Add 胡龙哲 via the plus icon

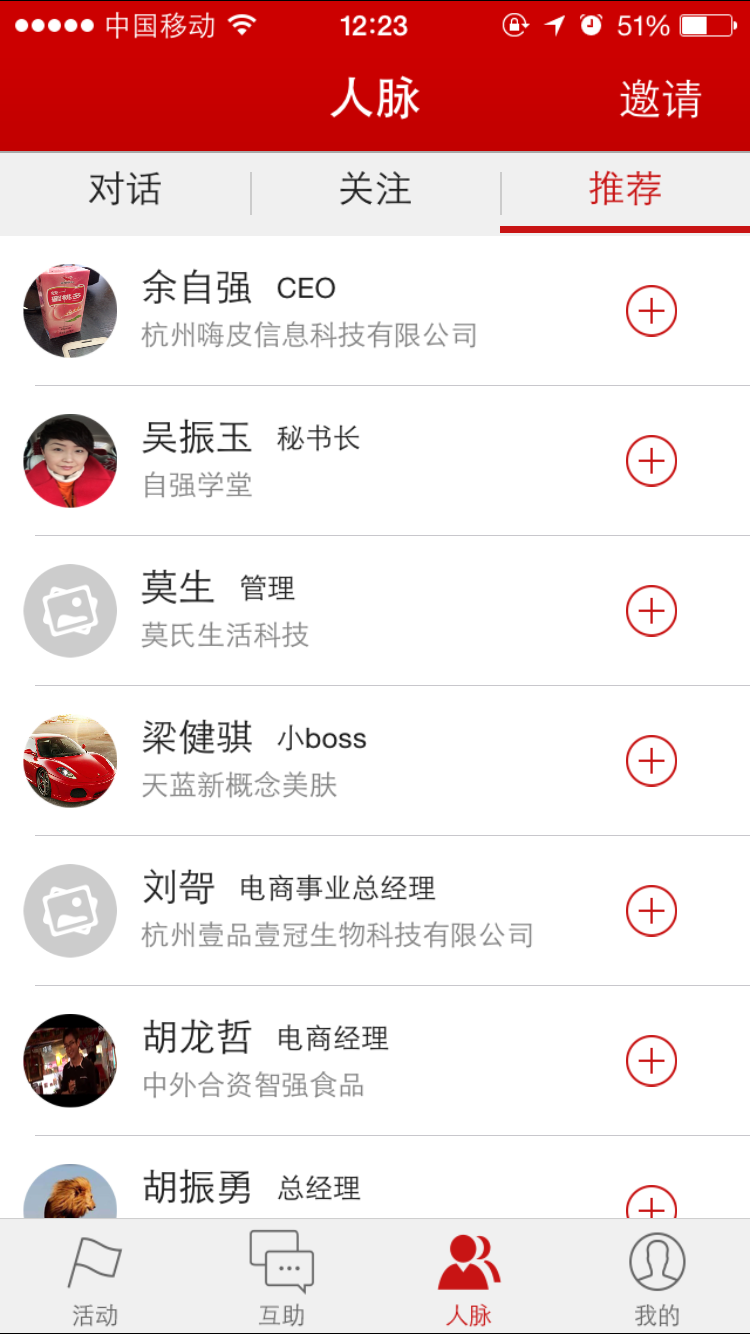[651, 1061]
